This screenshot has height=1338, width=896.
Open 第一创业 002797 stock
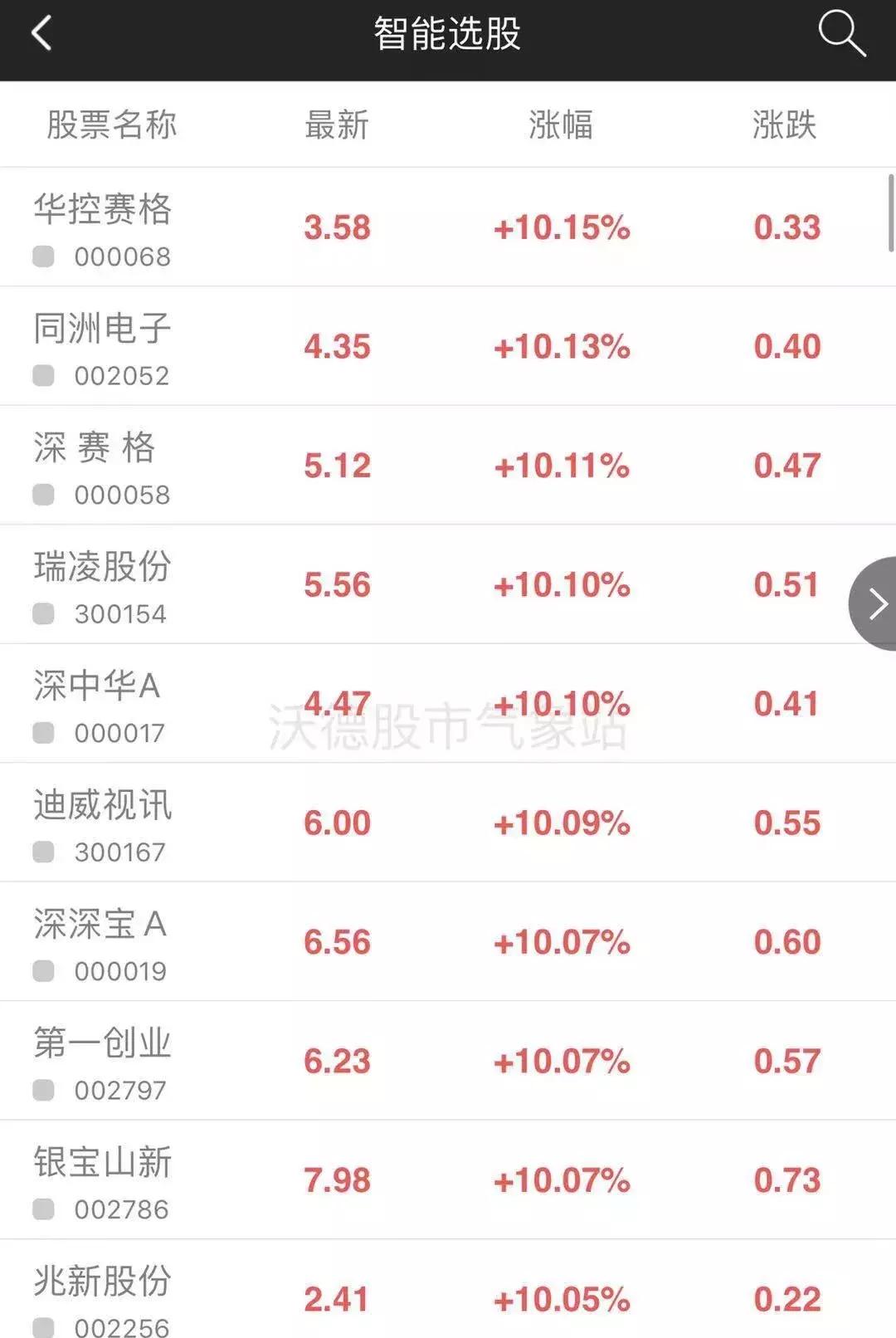pyautogui.click(x=103, y=1062)
